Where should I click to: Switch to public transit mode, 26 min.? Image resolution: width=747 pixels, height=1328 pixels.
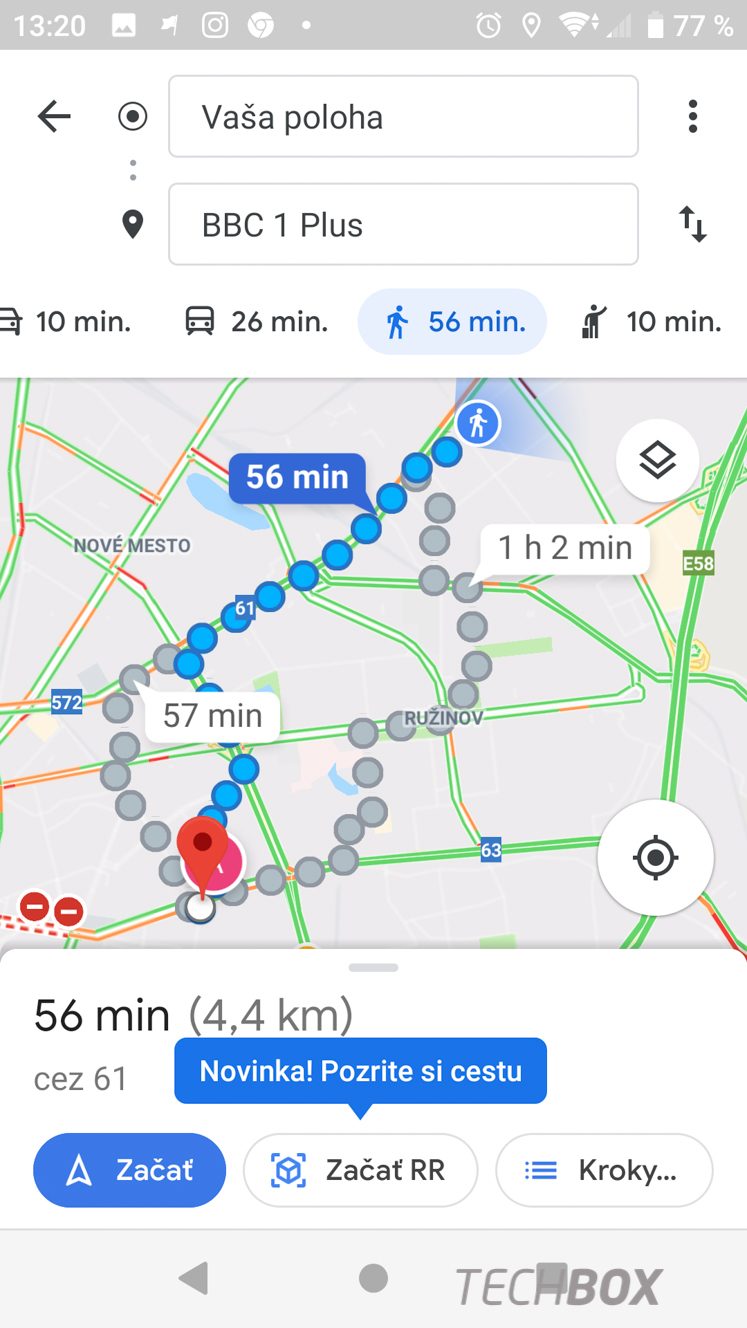(257, 322)
